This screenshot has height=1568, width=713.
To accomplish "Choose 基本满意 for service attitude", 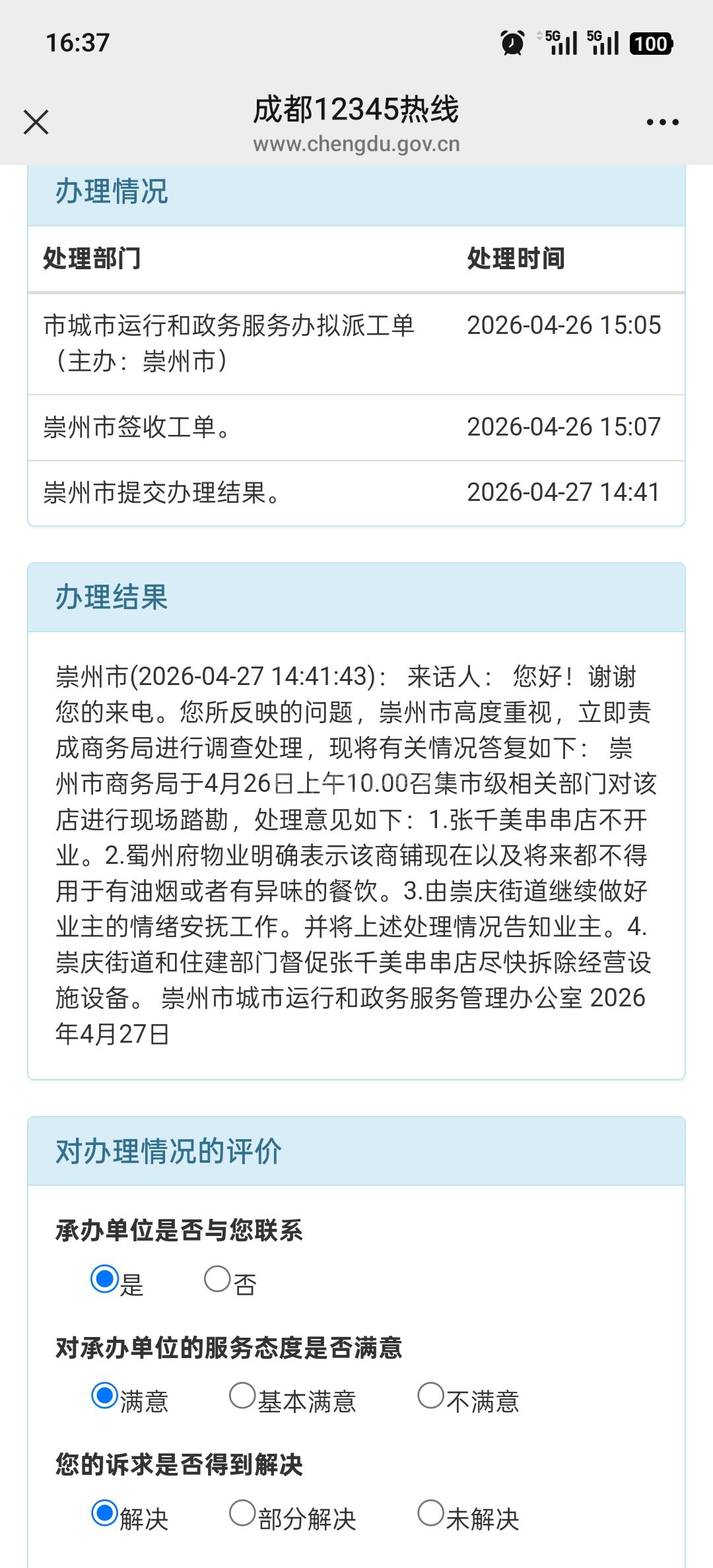I will (242, 1396).
